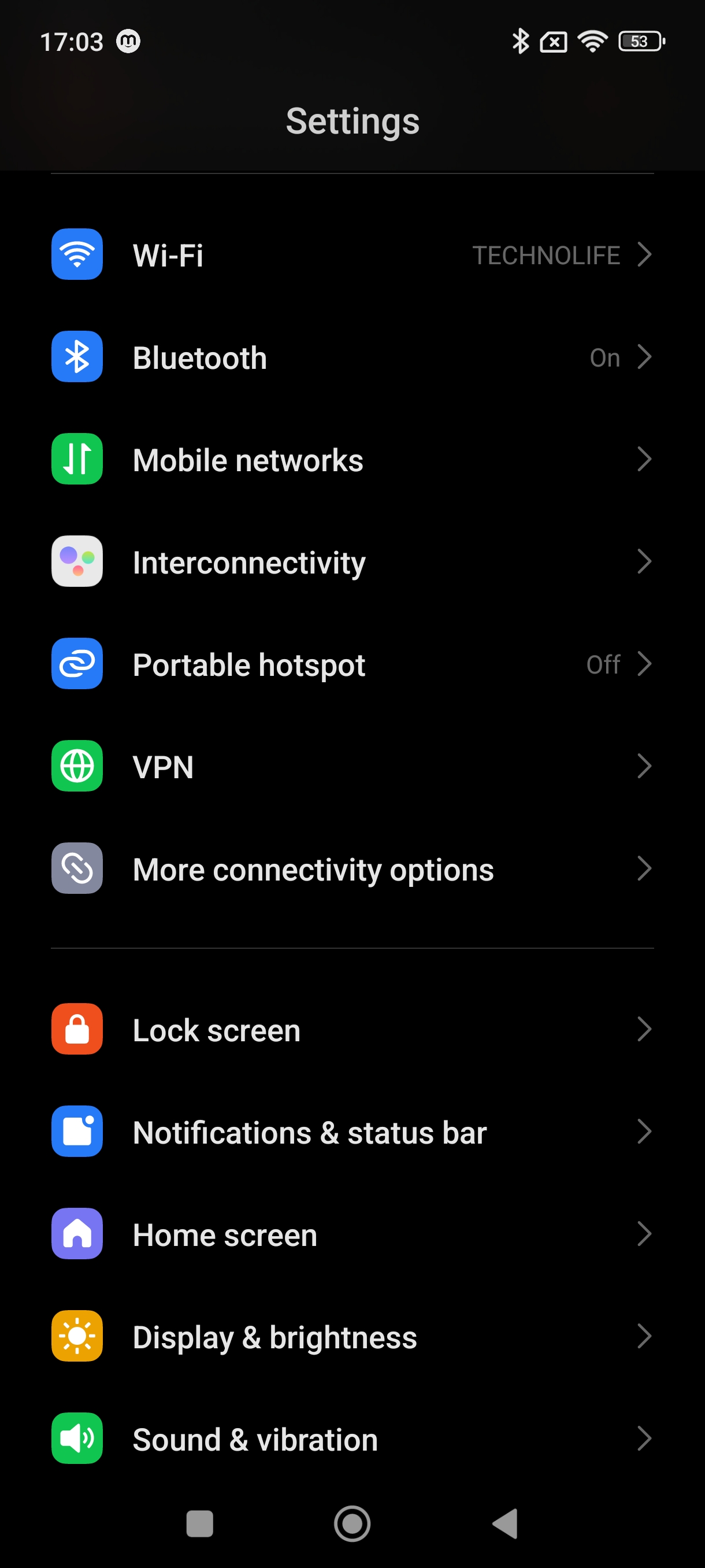The height and width of the screenshot is (1568, 705).
Task: Open Interconnectivity settings
Action: tap(351, 562)
